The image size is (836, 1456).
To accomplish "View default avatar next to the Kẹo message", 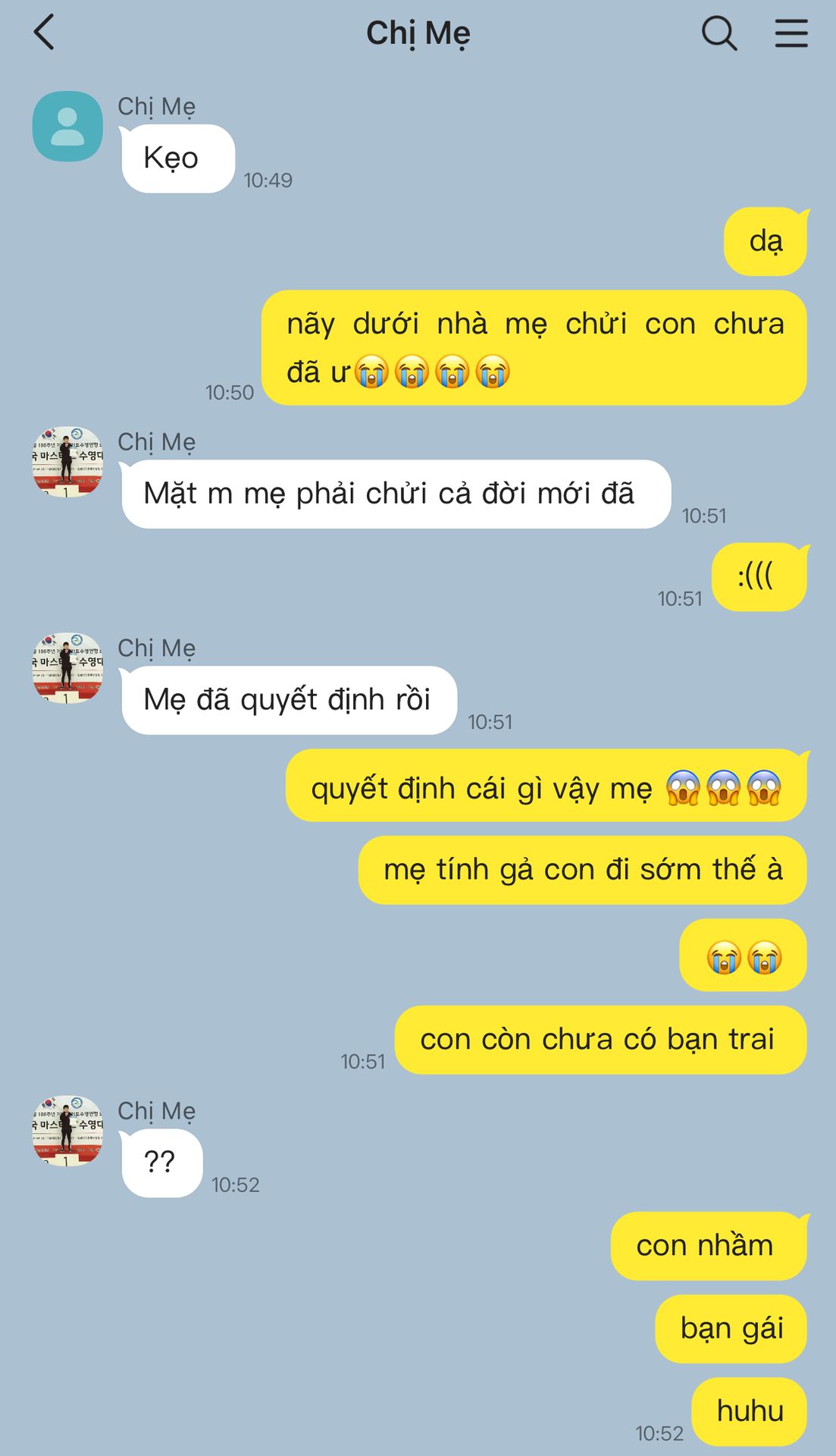I will [67, 127].
